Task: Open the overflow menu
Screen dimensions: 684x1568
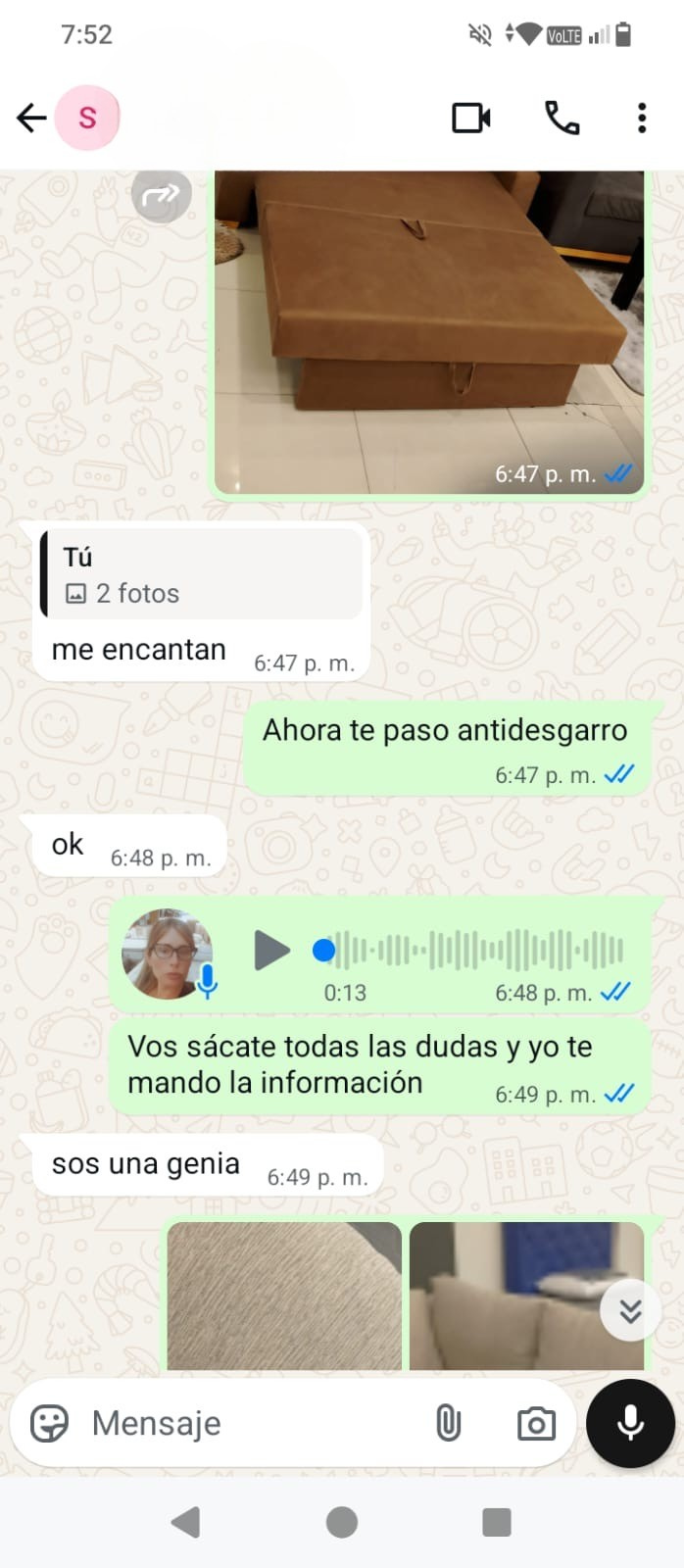Action: pos(642,119)
